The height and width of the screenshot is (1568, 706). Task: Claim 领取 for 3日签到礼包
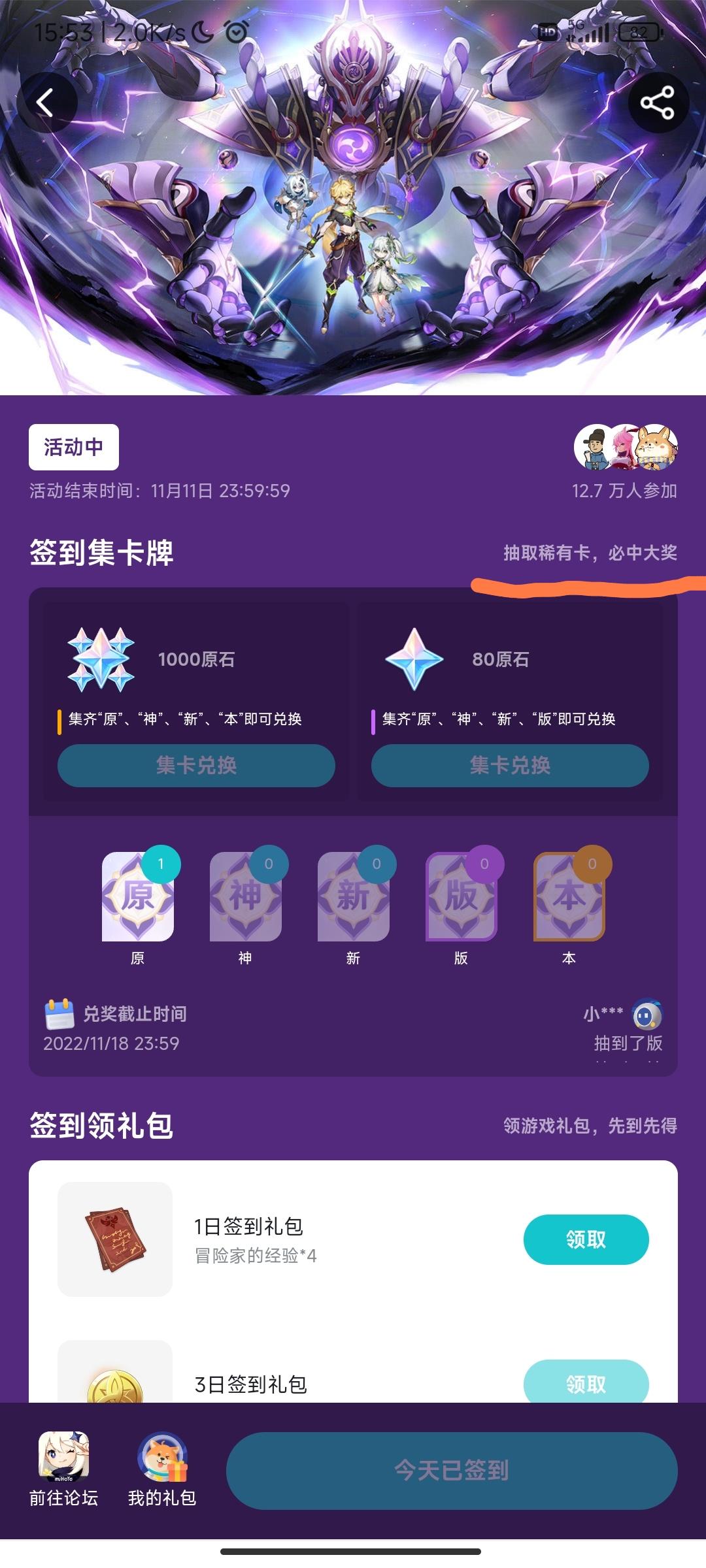pyautogui.click(x=587, y=1384)
